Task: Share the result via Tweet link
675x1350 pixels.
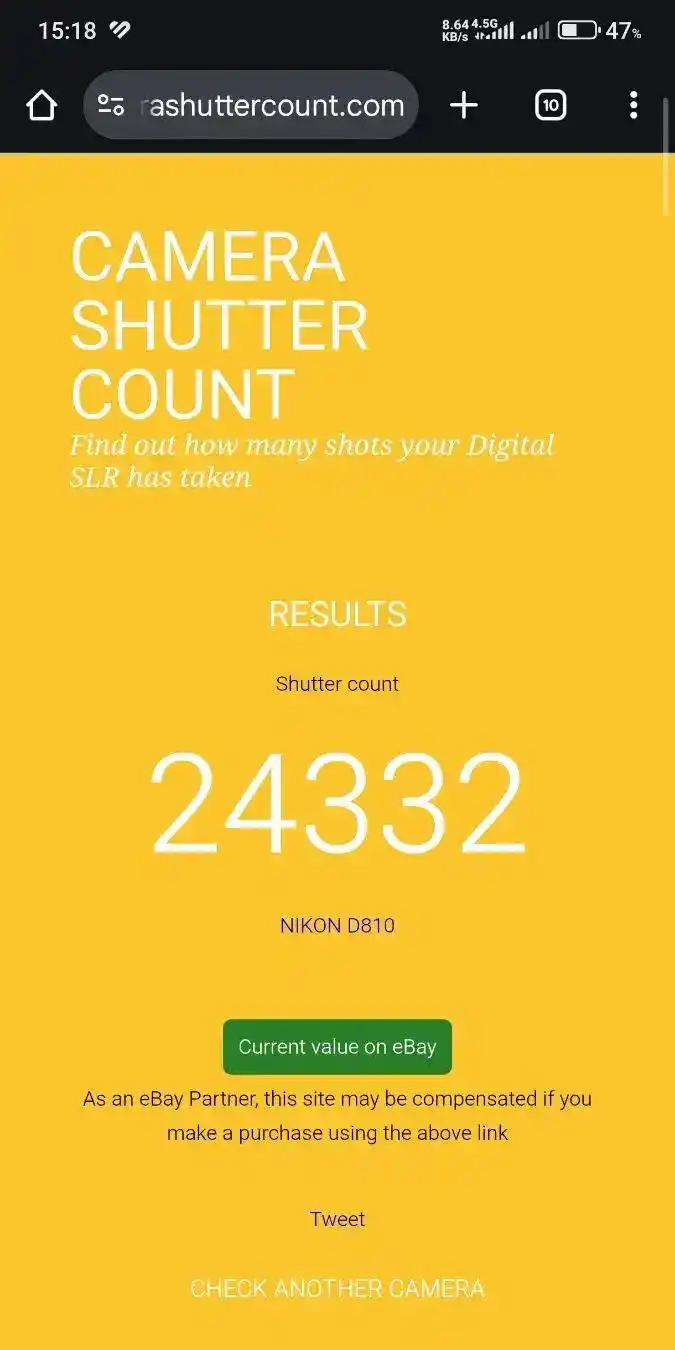Action: tap(337, 1219)
